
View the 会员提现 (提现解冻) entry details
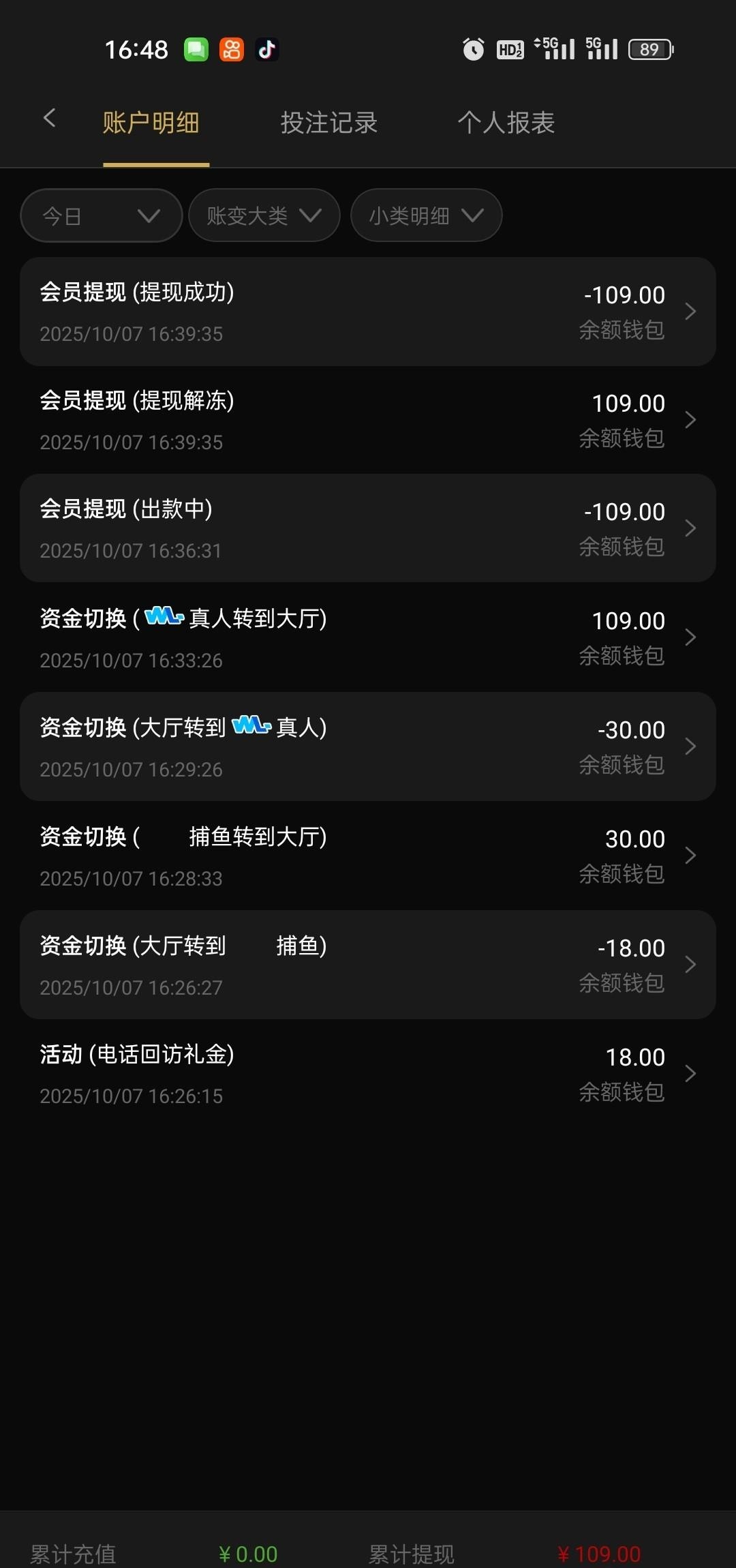click(x=368, y=420)
